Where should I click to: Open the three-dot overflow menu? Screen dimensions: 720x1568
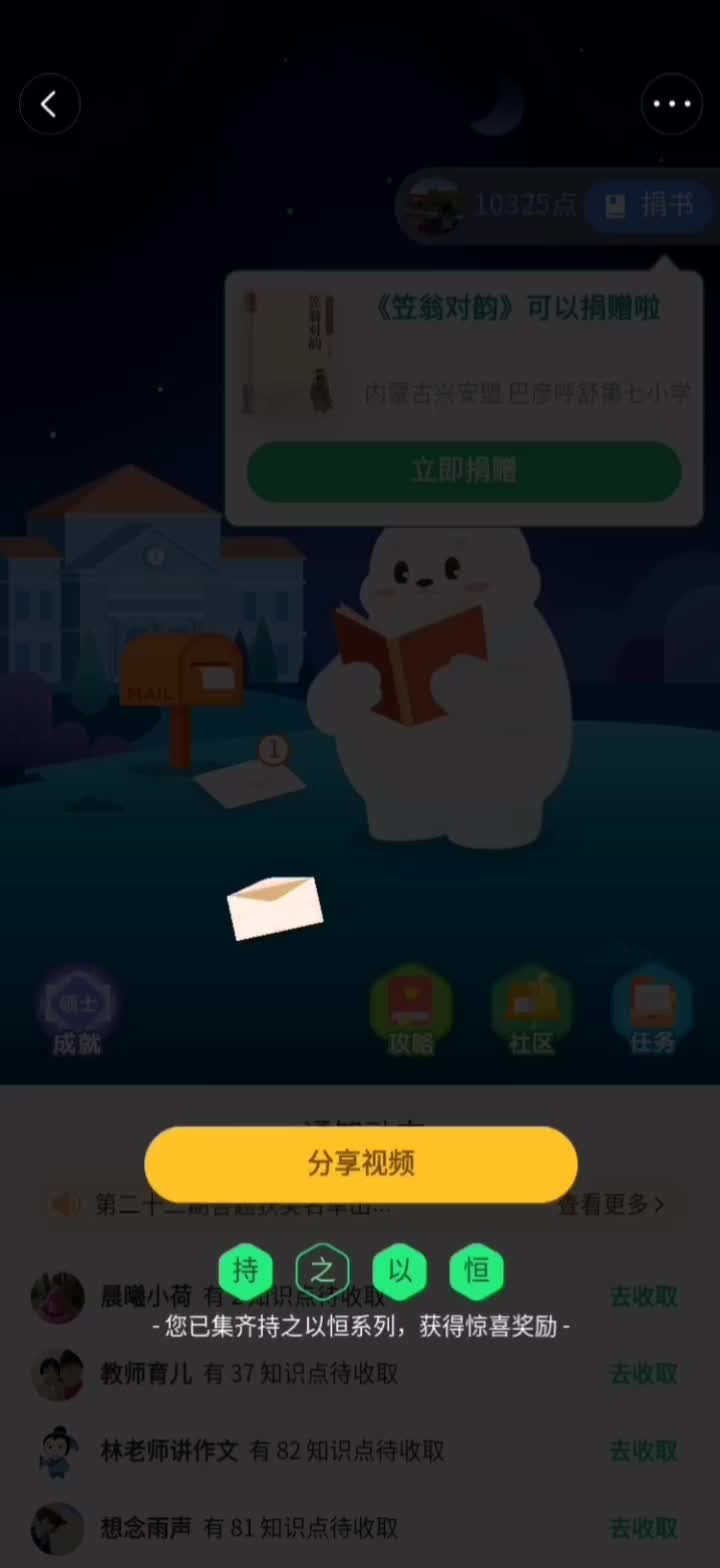point(671,104)
